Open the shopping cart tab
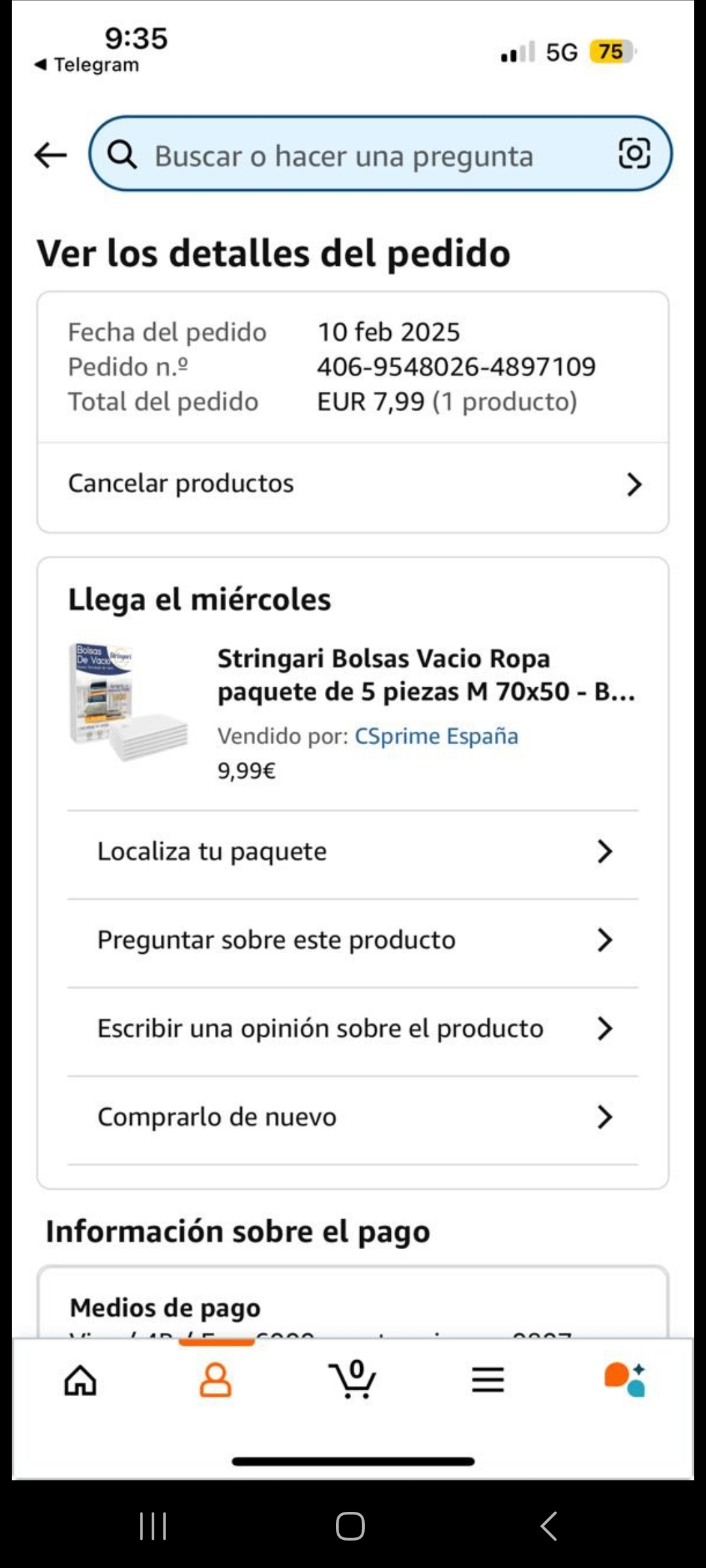Screen dimensions: 706x1568 352,1379
